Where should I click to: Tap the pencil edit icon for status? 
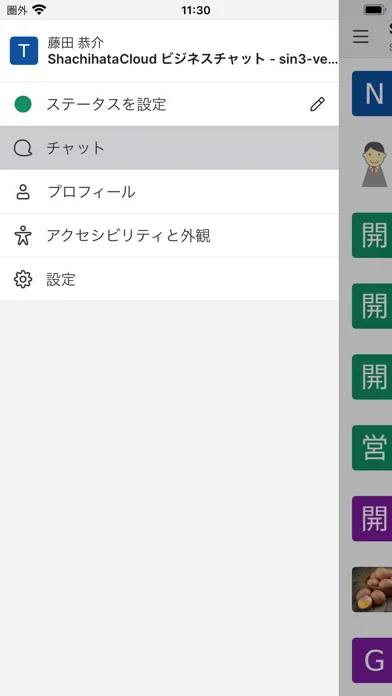coord(317,104)
